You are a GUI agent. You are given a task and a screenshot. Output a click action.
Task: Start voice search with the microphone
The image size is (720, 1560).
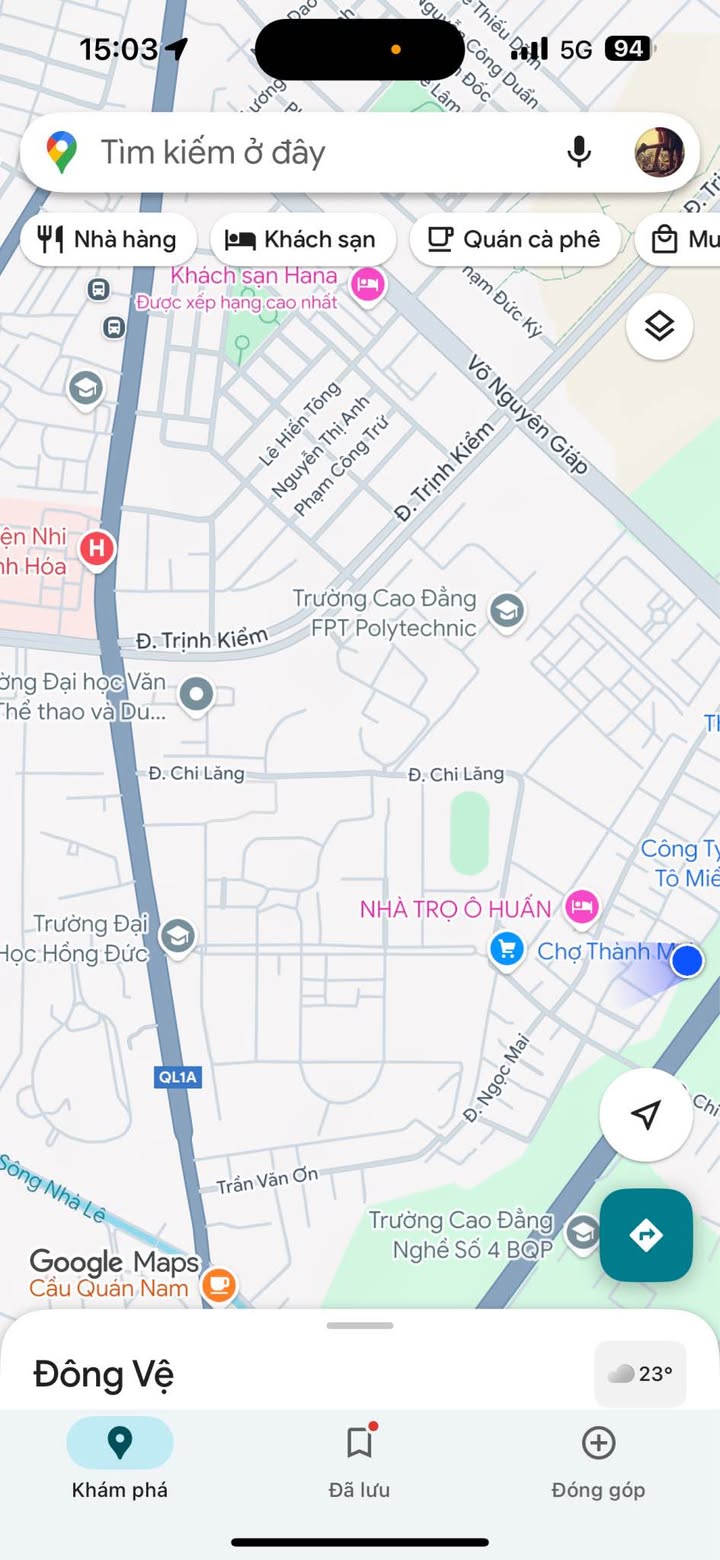point(579,152)
